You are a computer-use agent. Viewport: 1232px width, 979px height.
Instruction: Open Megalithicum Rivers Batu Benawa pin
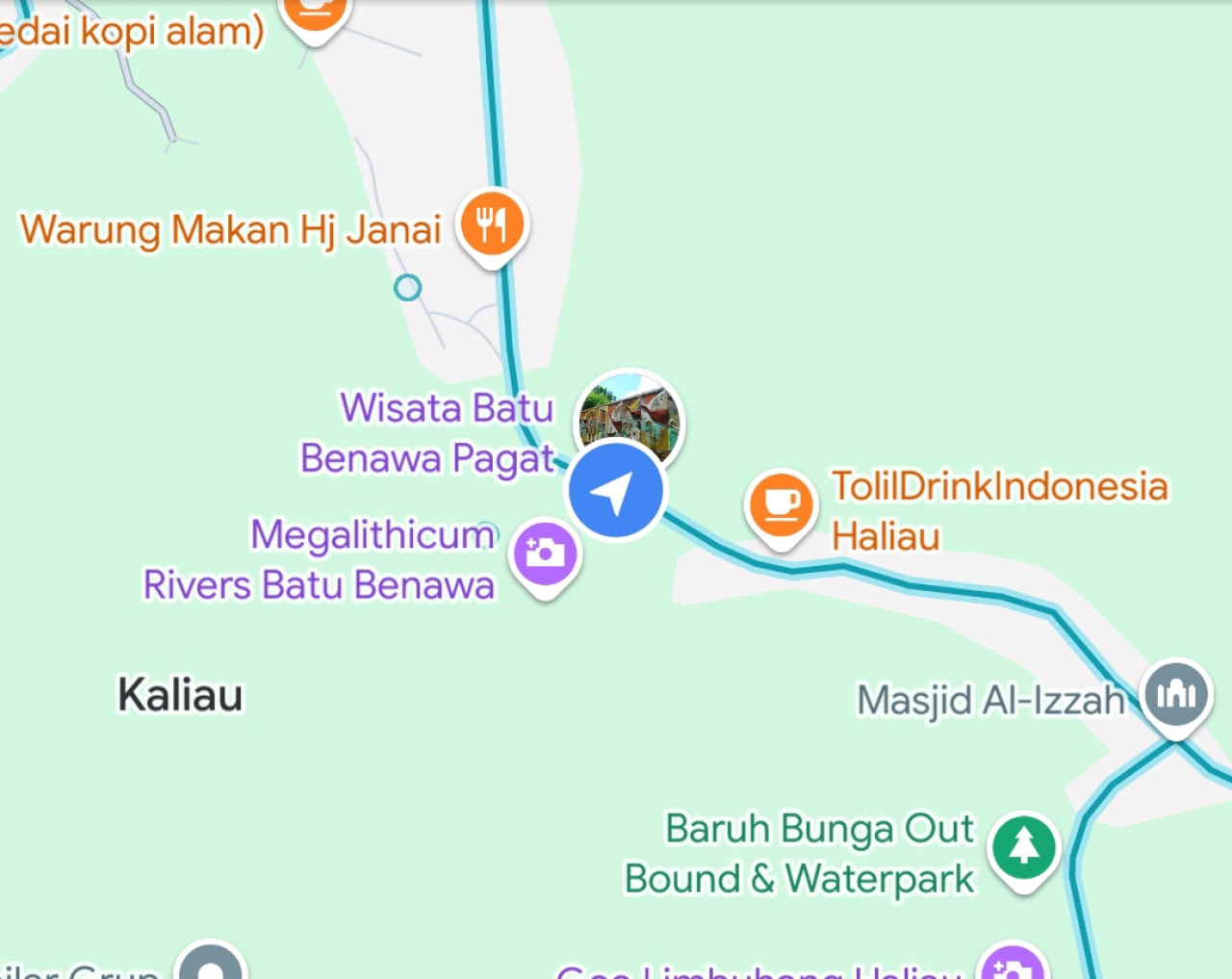pyautogui.click(x=546, y=554)
